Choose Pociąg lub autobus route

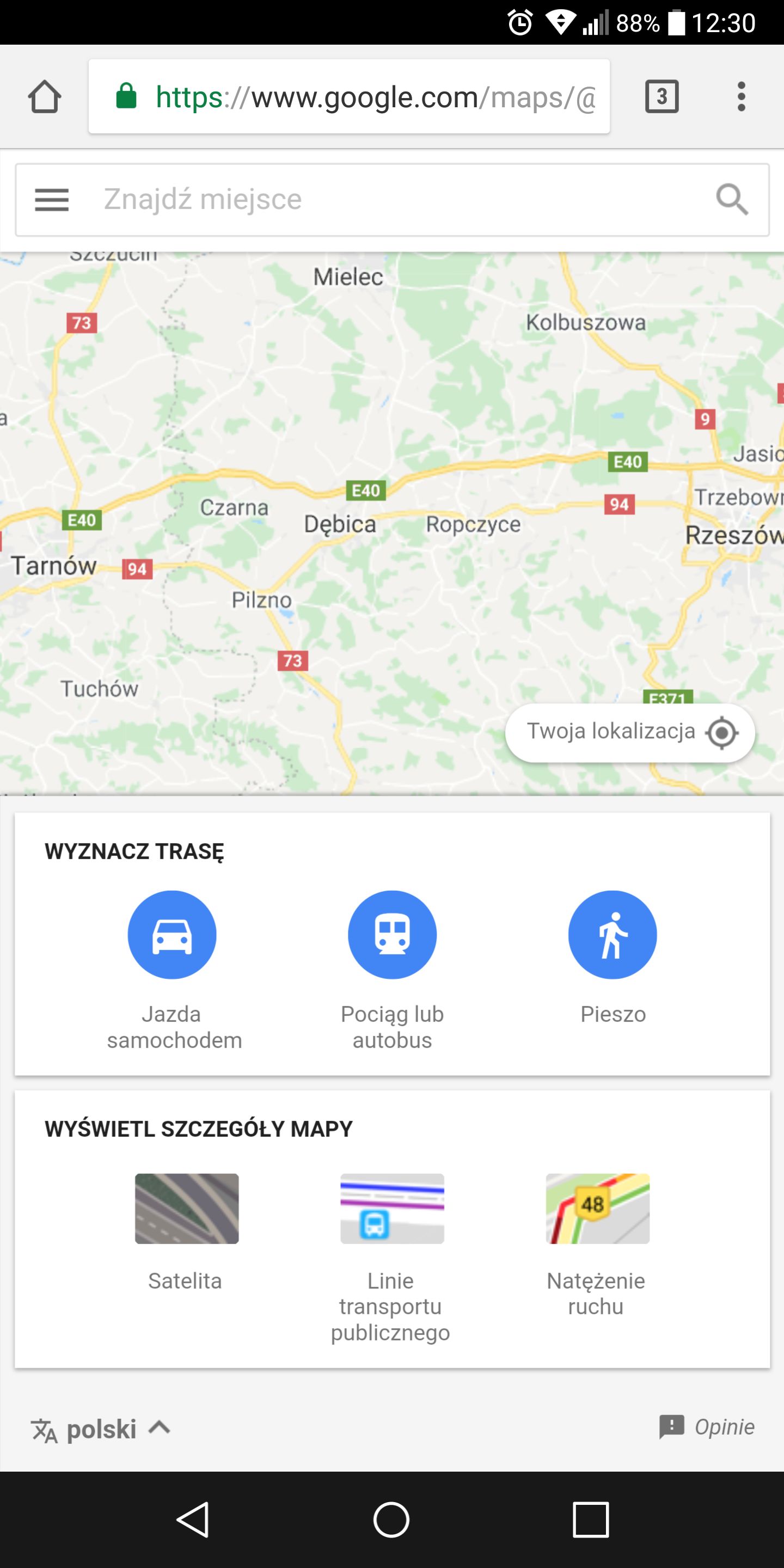392,971
